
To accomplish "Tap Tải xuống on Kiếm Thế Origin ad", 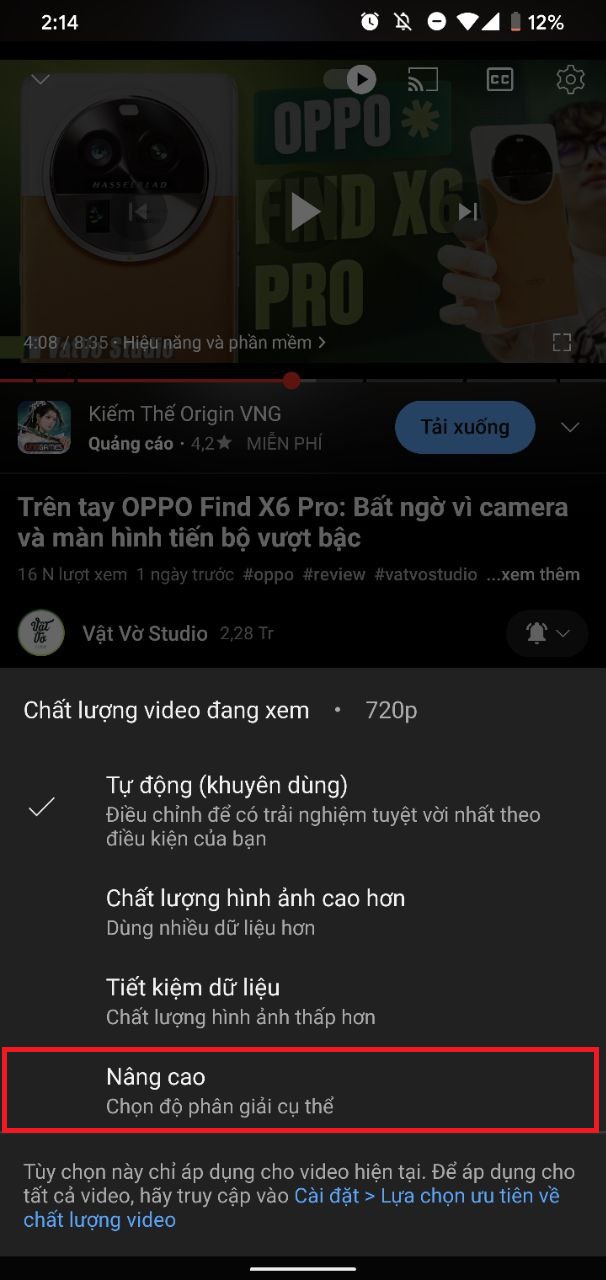I will [465, 428].
